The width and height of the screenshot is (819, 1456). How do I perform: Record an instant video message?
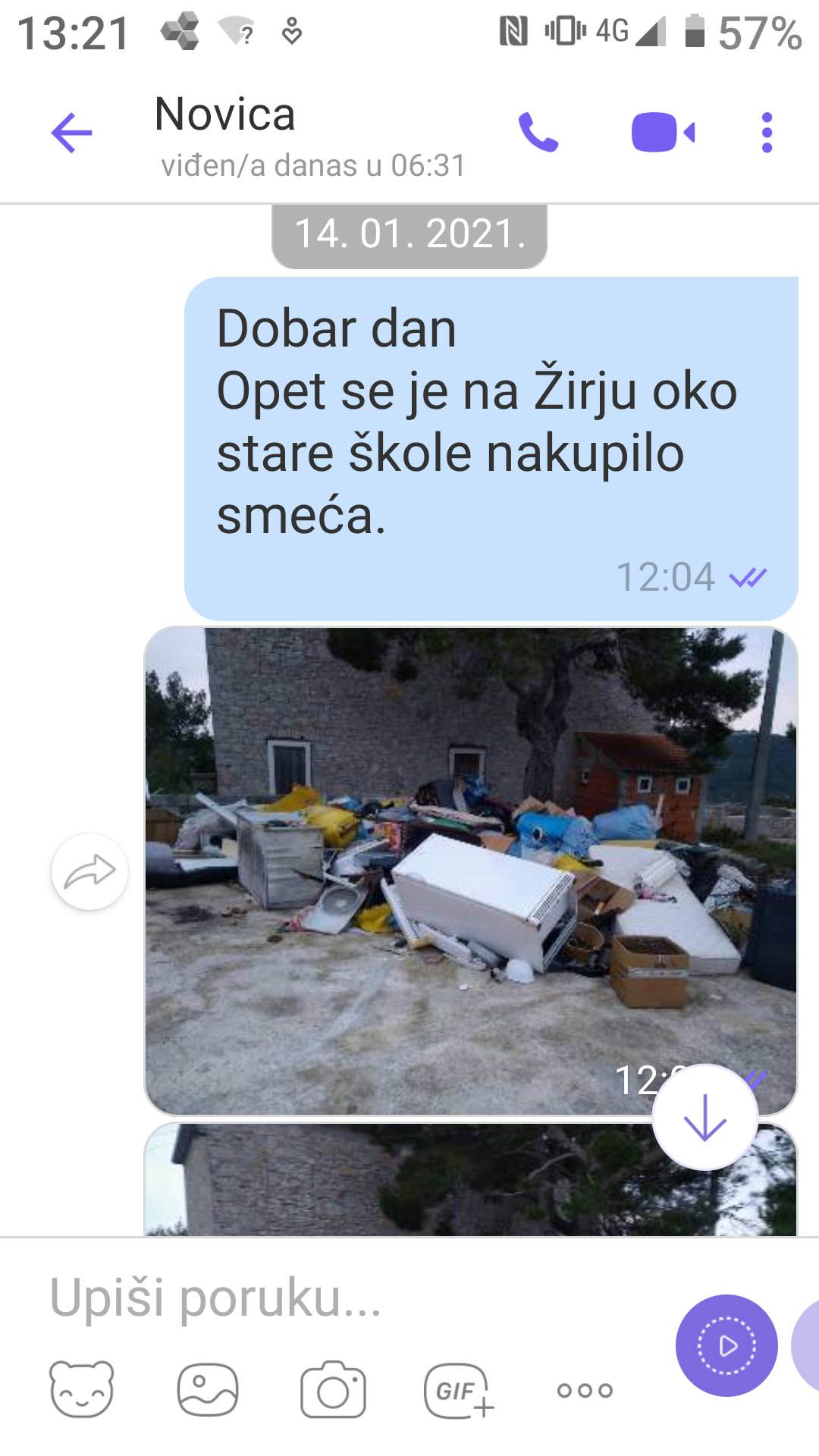[726, 1345]
